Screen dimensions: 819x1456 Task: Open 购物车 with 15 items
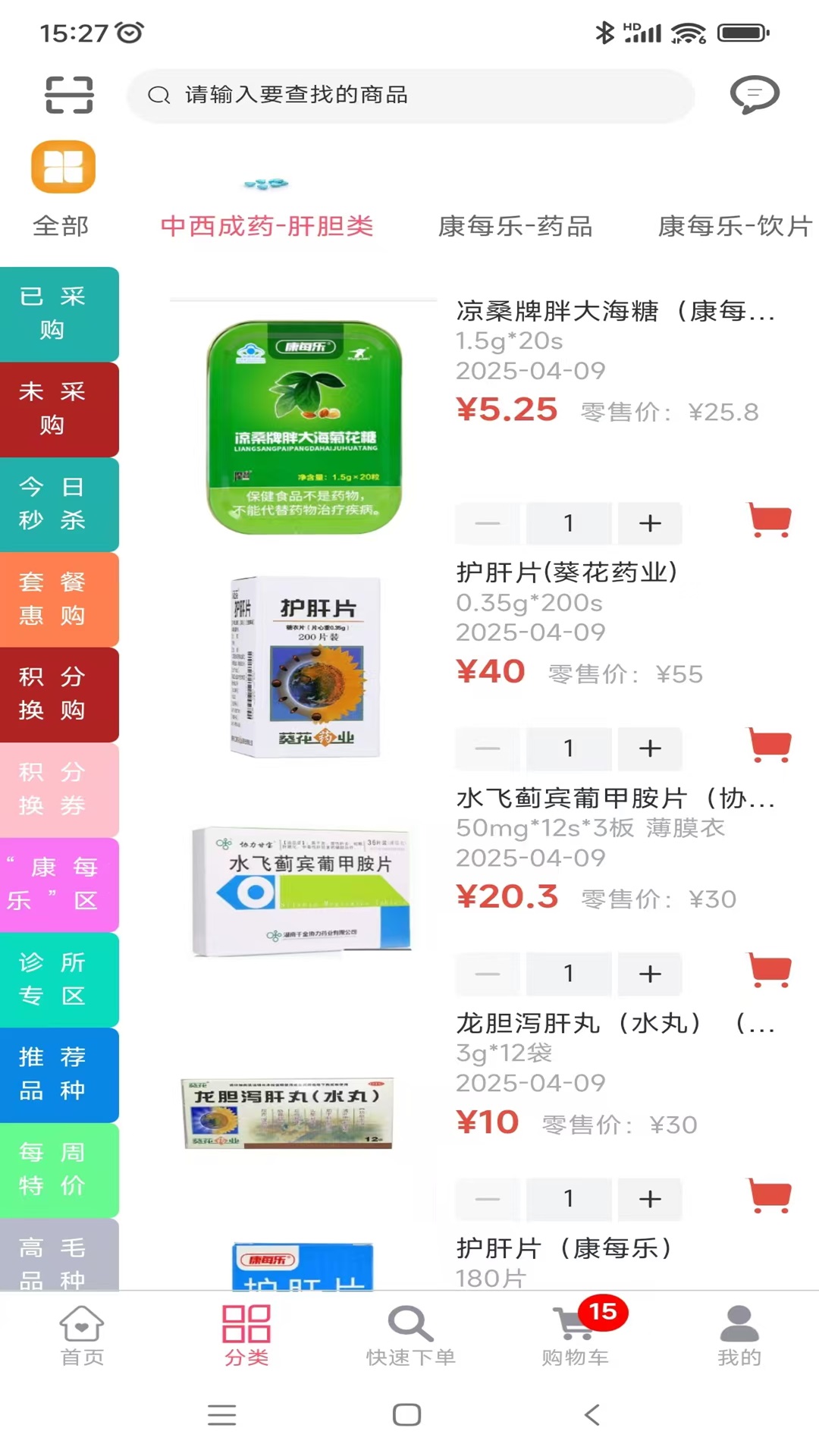pos(576,1335)
